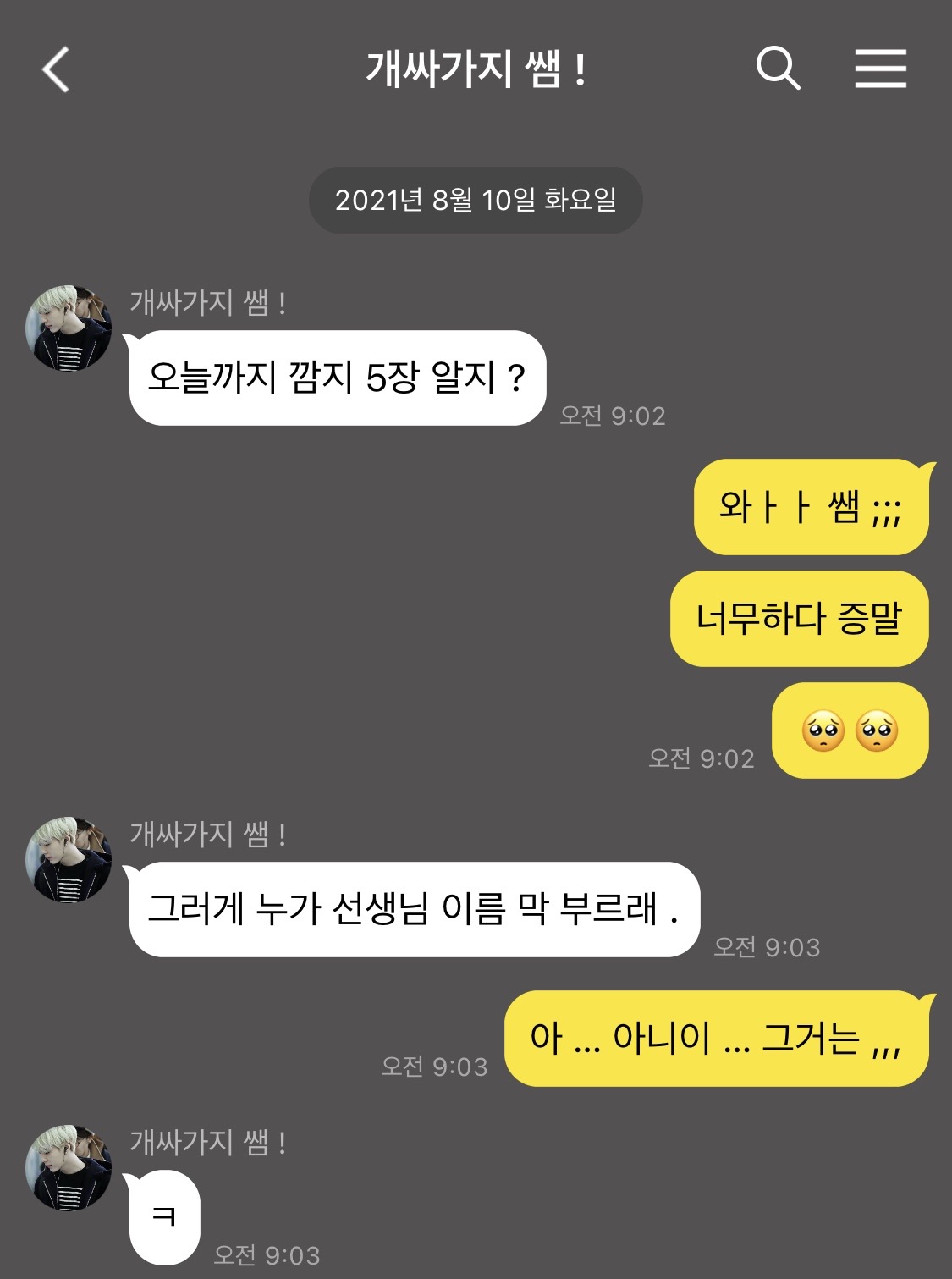Go back to the chat list
The width and height of the screenshot is (952, 1279).
pyautogui.click(x=56, y=69)
